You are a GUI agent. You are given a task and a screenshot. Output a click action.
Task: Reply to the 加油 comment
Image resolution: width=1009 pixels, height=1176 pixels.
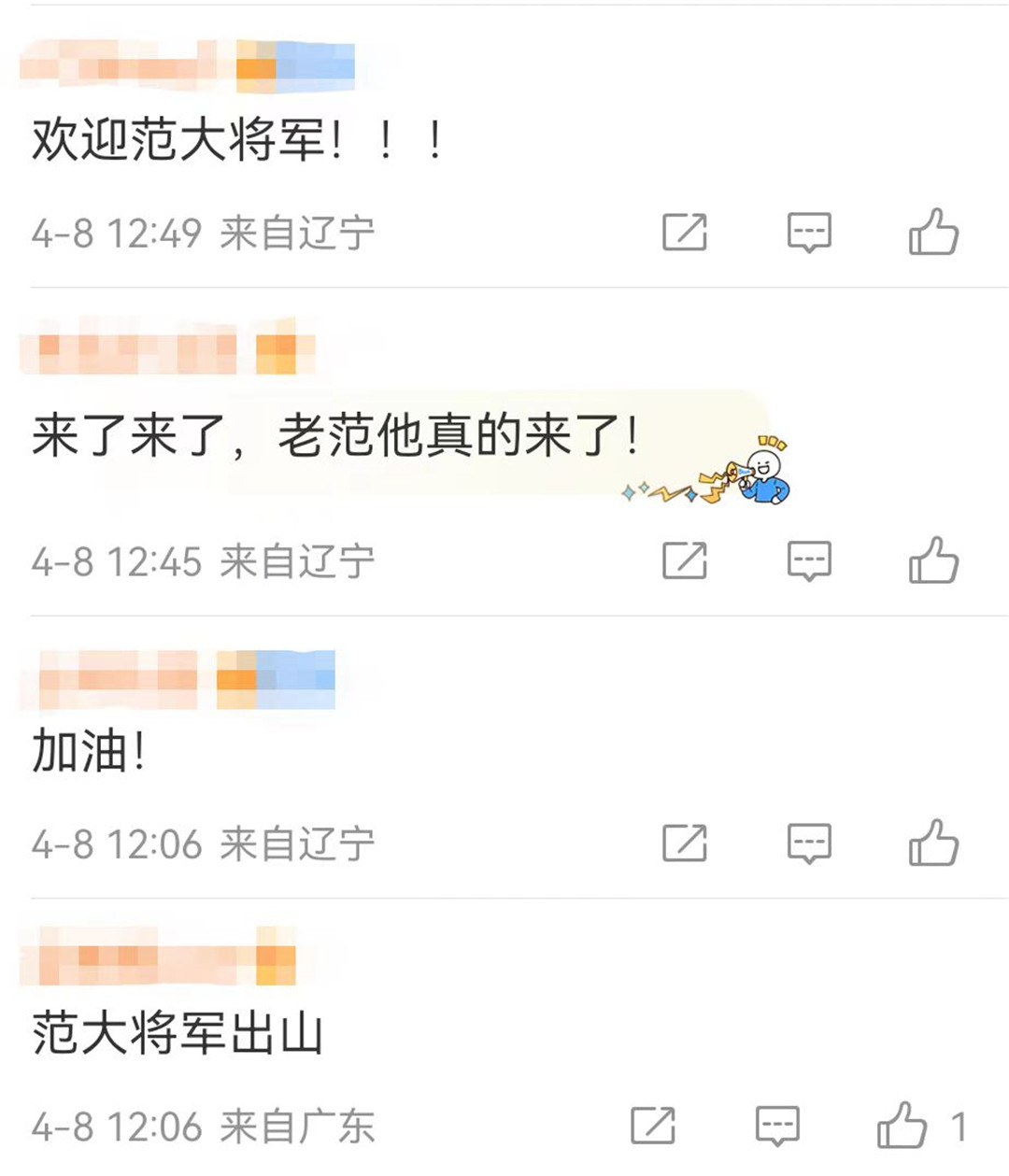[809, 843]
